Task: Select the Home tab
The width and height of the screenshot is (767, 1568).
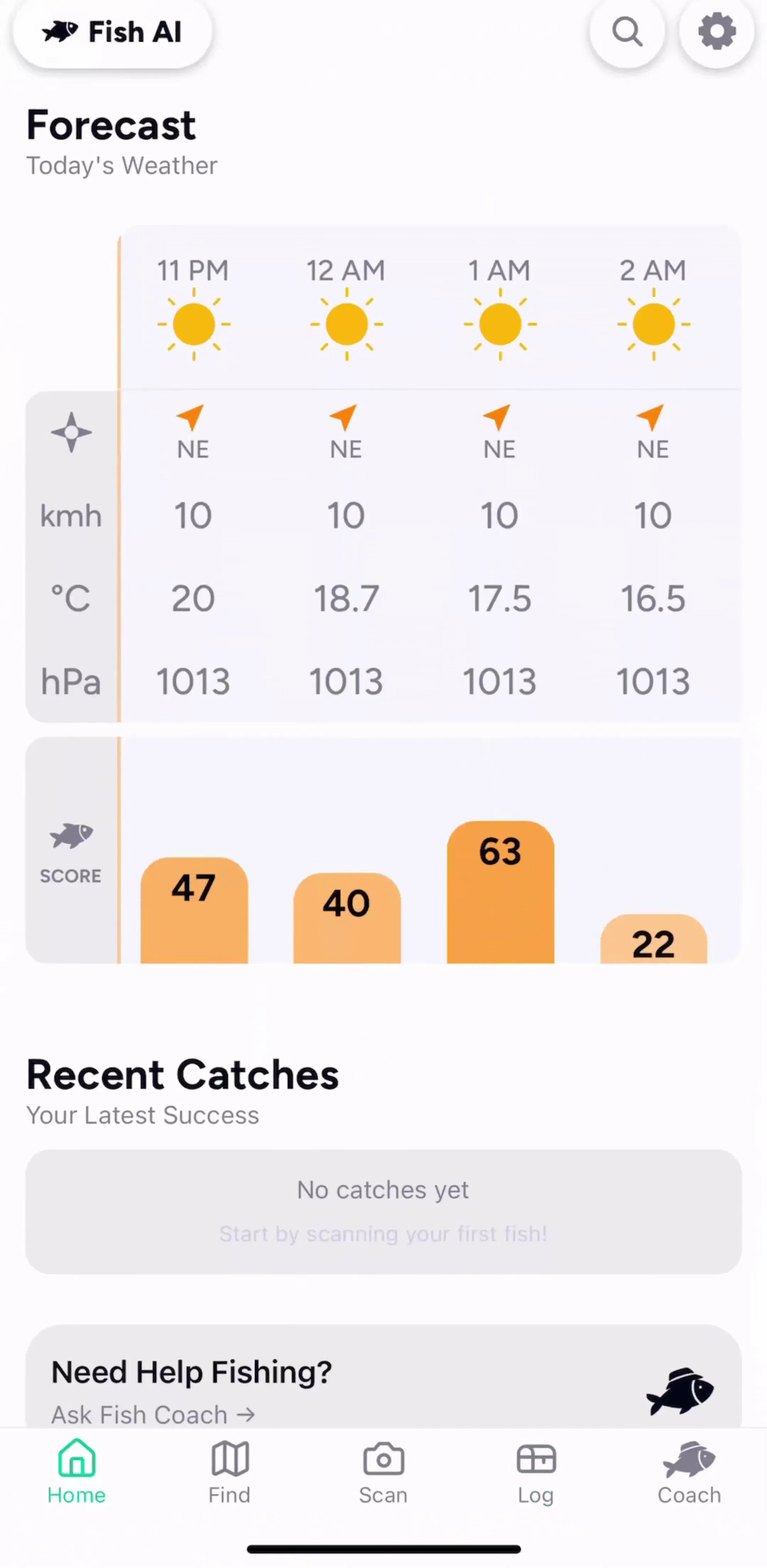Action: click(77, 1472)
